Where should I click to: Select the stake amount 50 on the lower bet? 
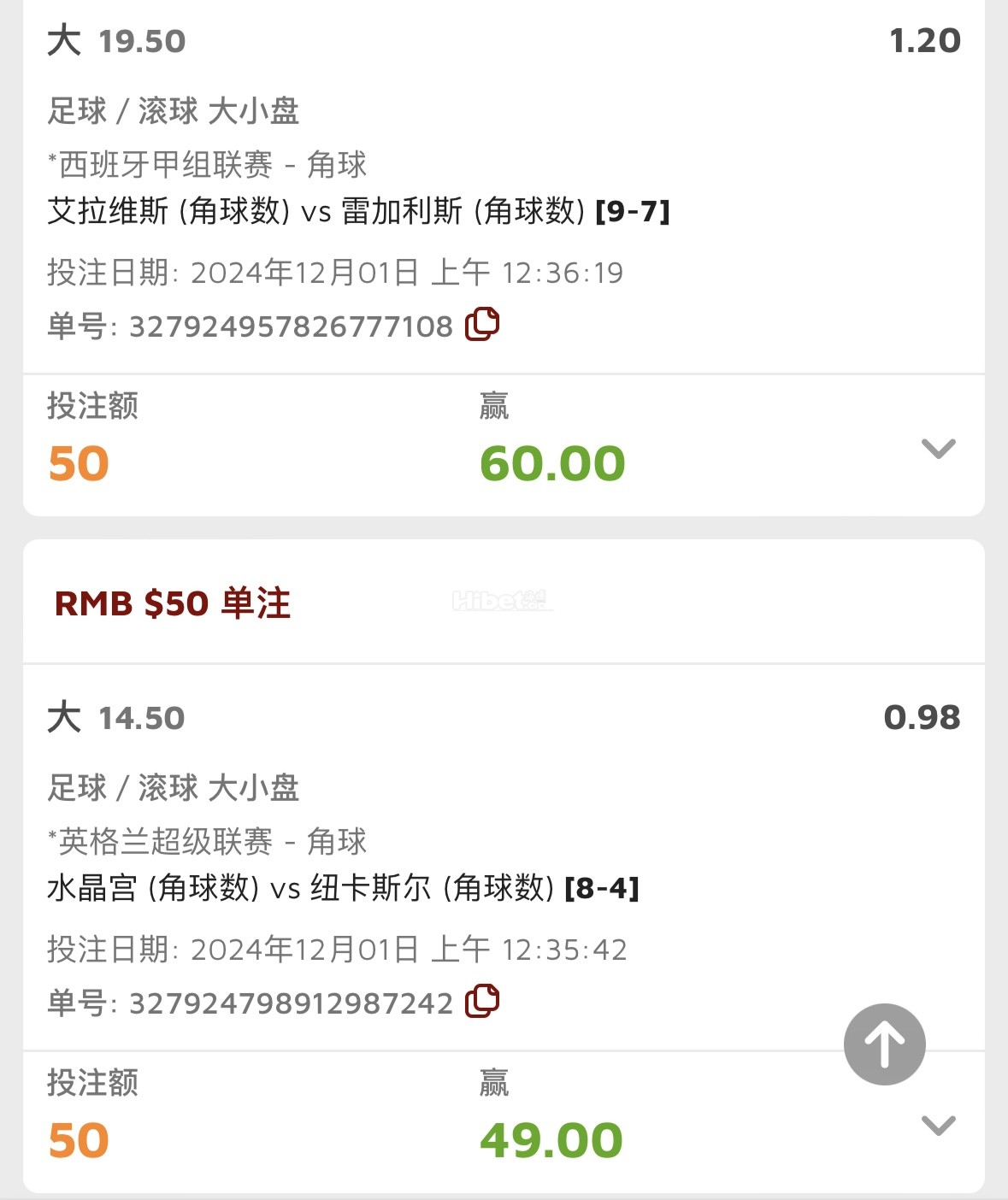pos(79,1139)
